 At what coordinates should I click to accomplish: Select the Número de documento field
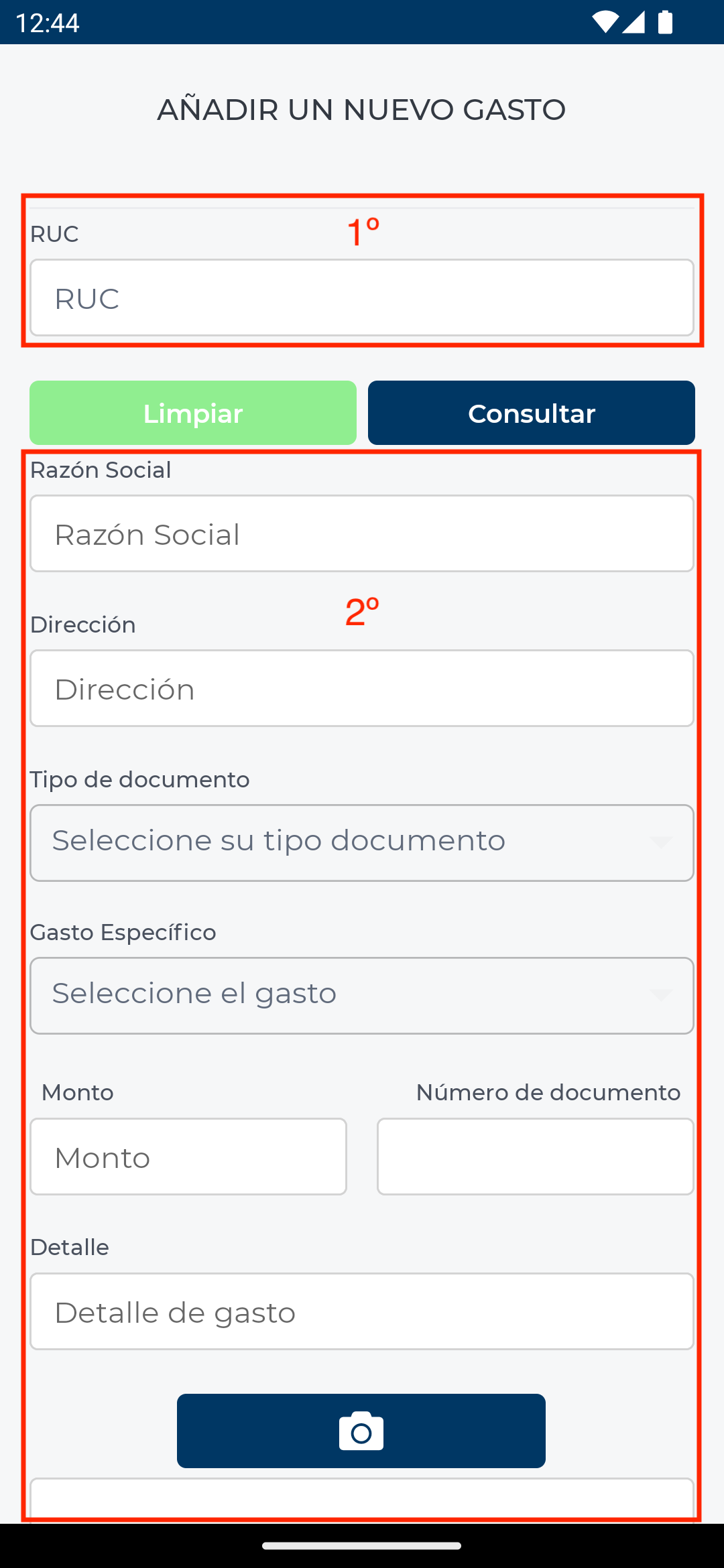(x=535, y=1157)
